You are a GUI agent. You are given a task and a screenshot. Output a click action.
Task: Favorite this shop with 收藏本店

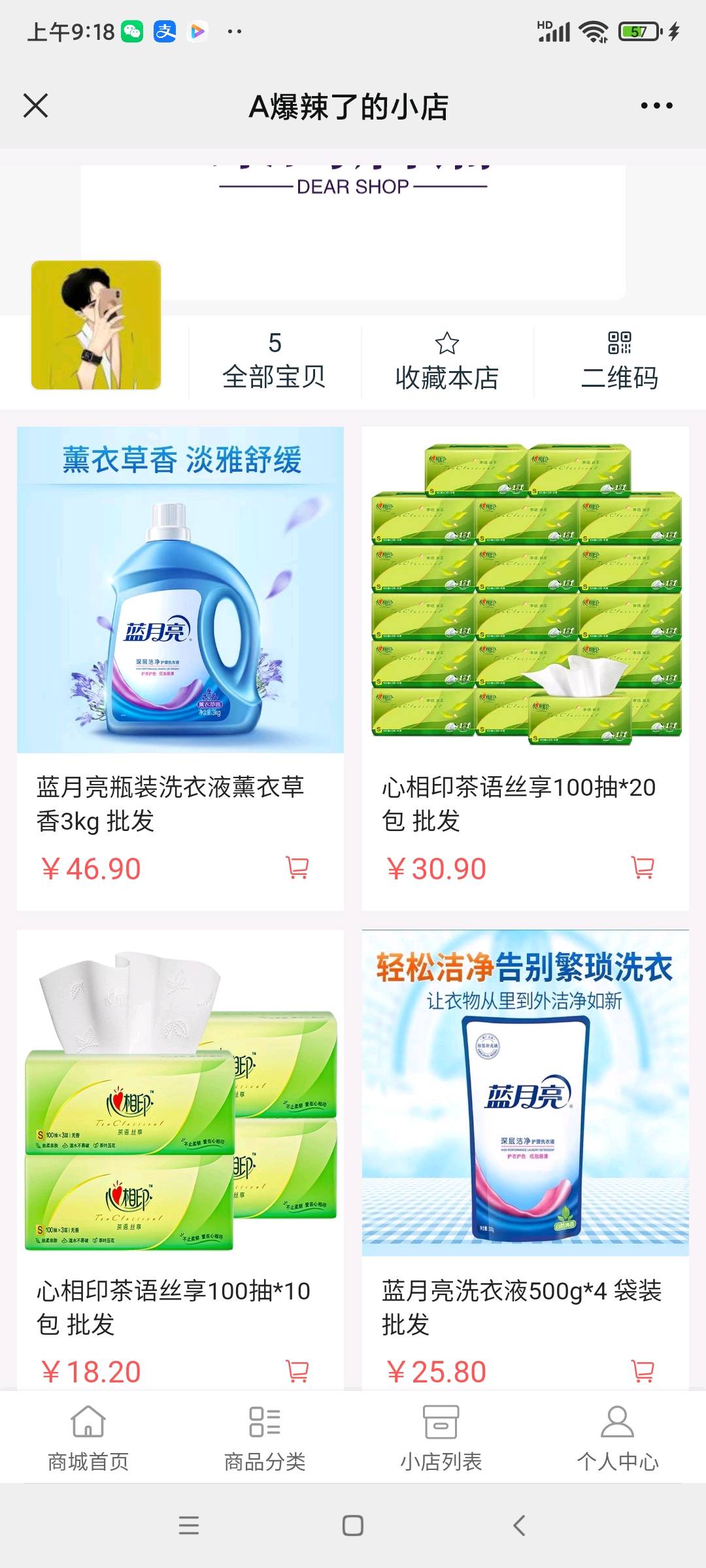click(x=447, y=361)
